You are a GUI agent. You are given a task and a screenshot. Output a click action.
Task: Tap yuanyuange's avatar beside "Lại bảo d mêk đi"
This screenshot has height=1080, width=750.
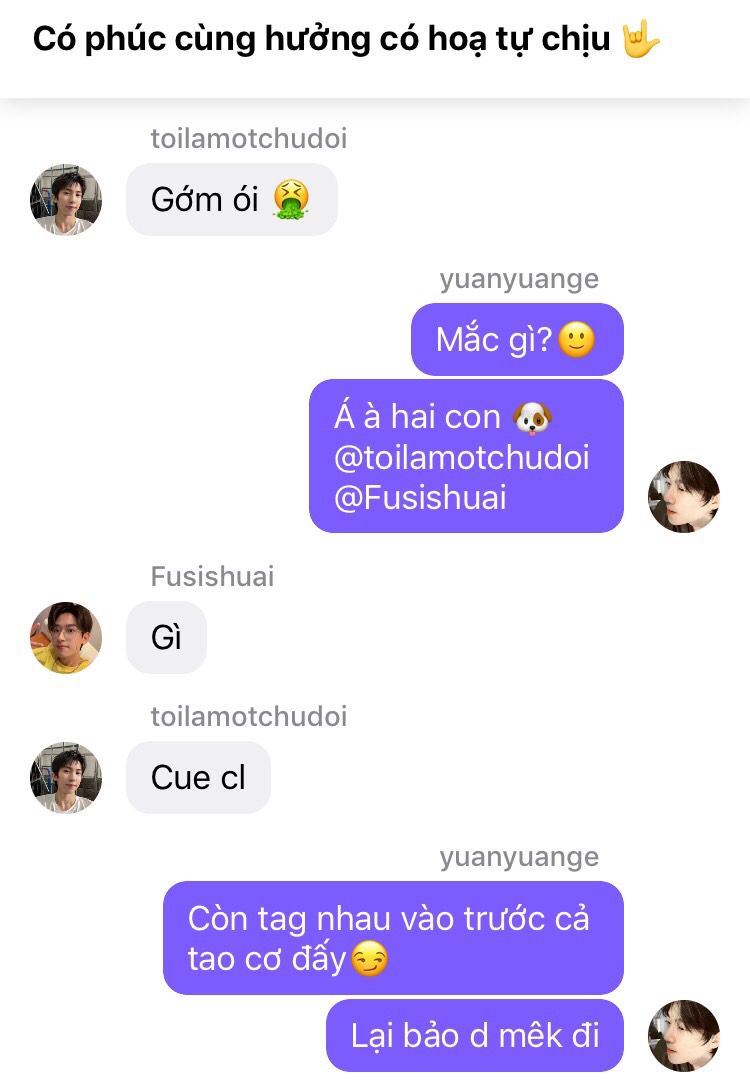(x=684, y=1035)
